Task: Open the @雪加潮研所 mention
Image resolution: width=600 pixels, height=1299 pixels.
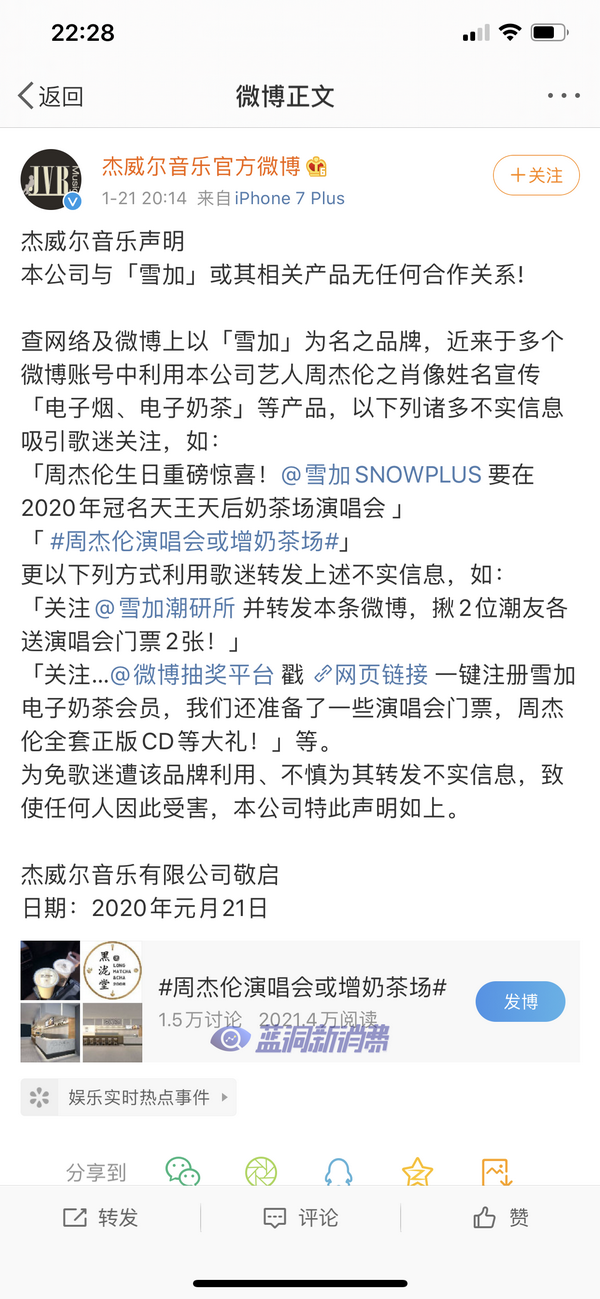Action: pyautogui.click(x=165, y=609)
